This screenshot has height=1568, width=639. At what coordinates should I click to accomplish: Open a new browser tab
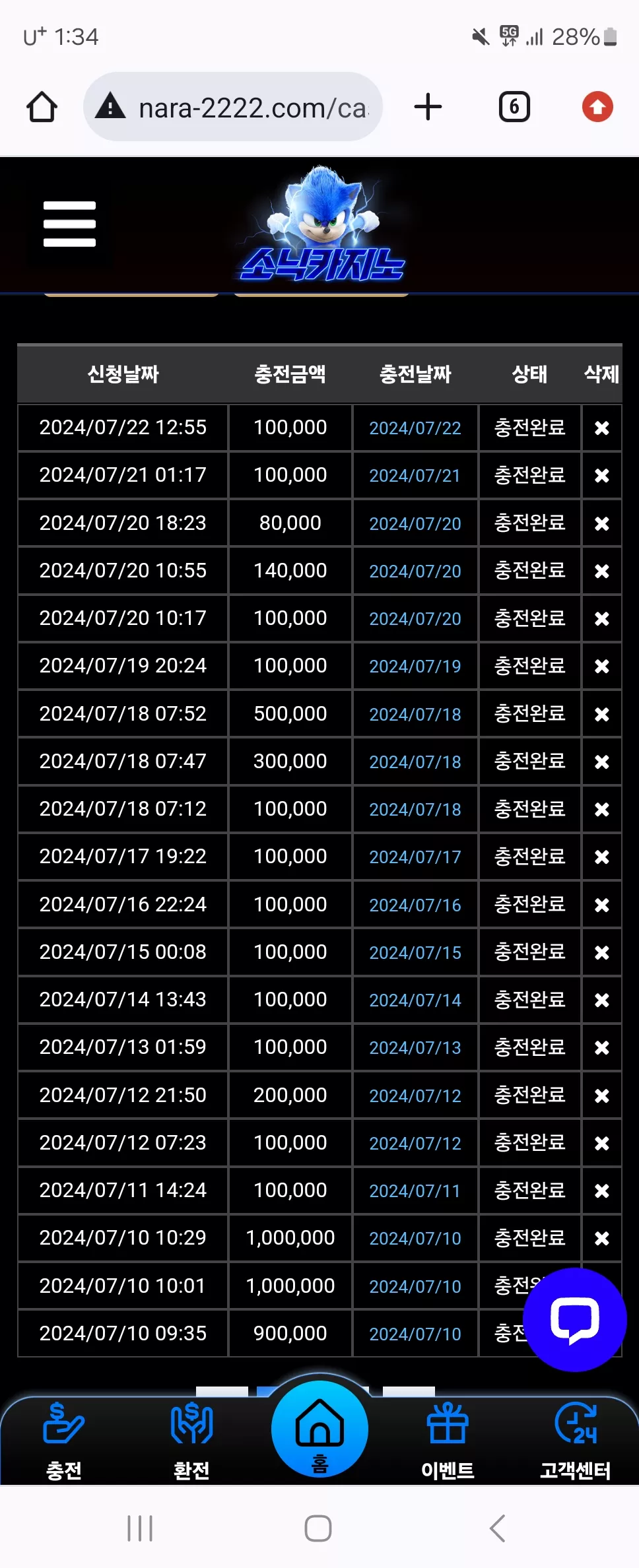[x=428, y=107]
